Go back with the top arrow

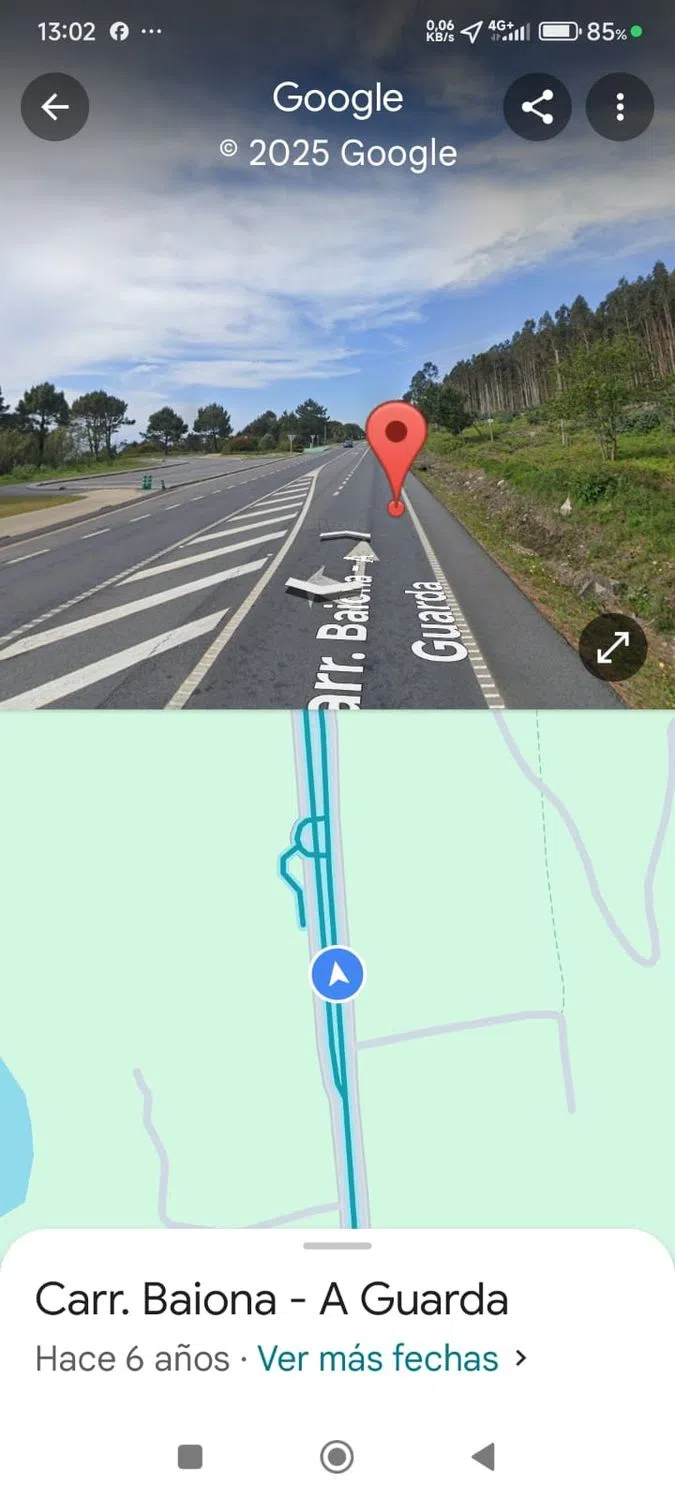click(55, 107)
